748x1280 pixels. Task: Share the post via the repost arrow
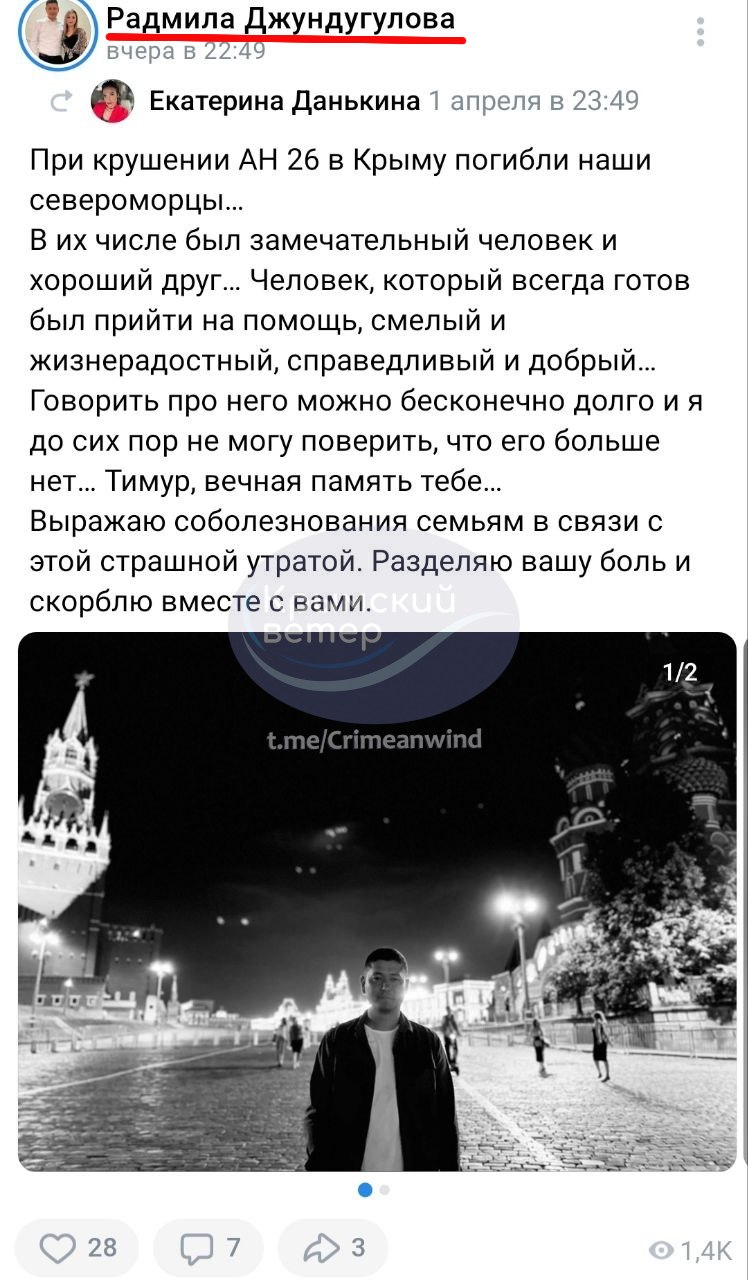[334, 1248]
